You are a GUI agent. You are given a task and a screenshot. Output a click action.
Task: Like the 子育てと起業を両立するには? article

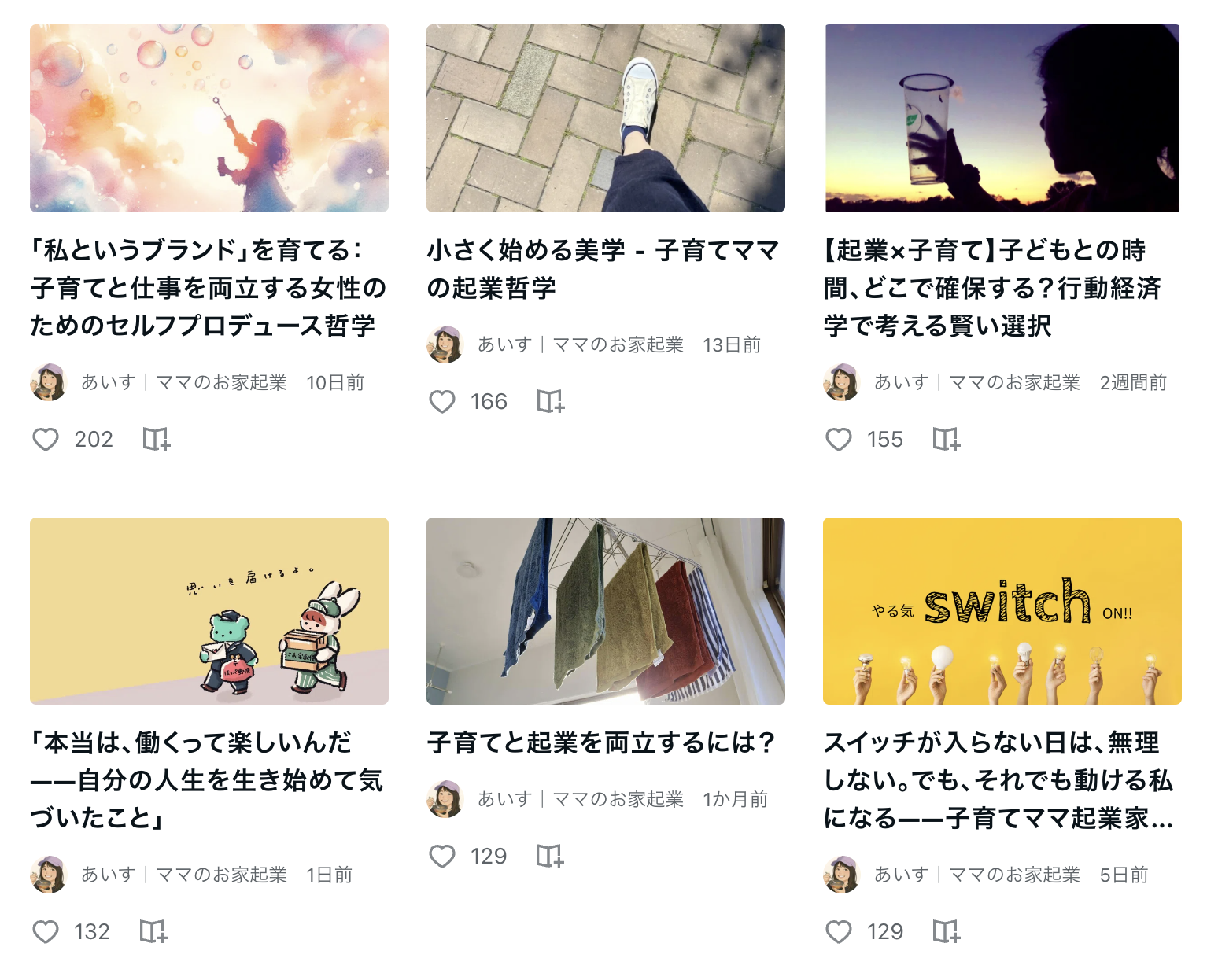[442, 857]
